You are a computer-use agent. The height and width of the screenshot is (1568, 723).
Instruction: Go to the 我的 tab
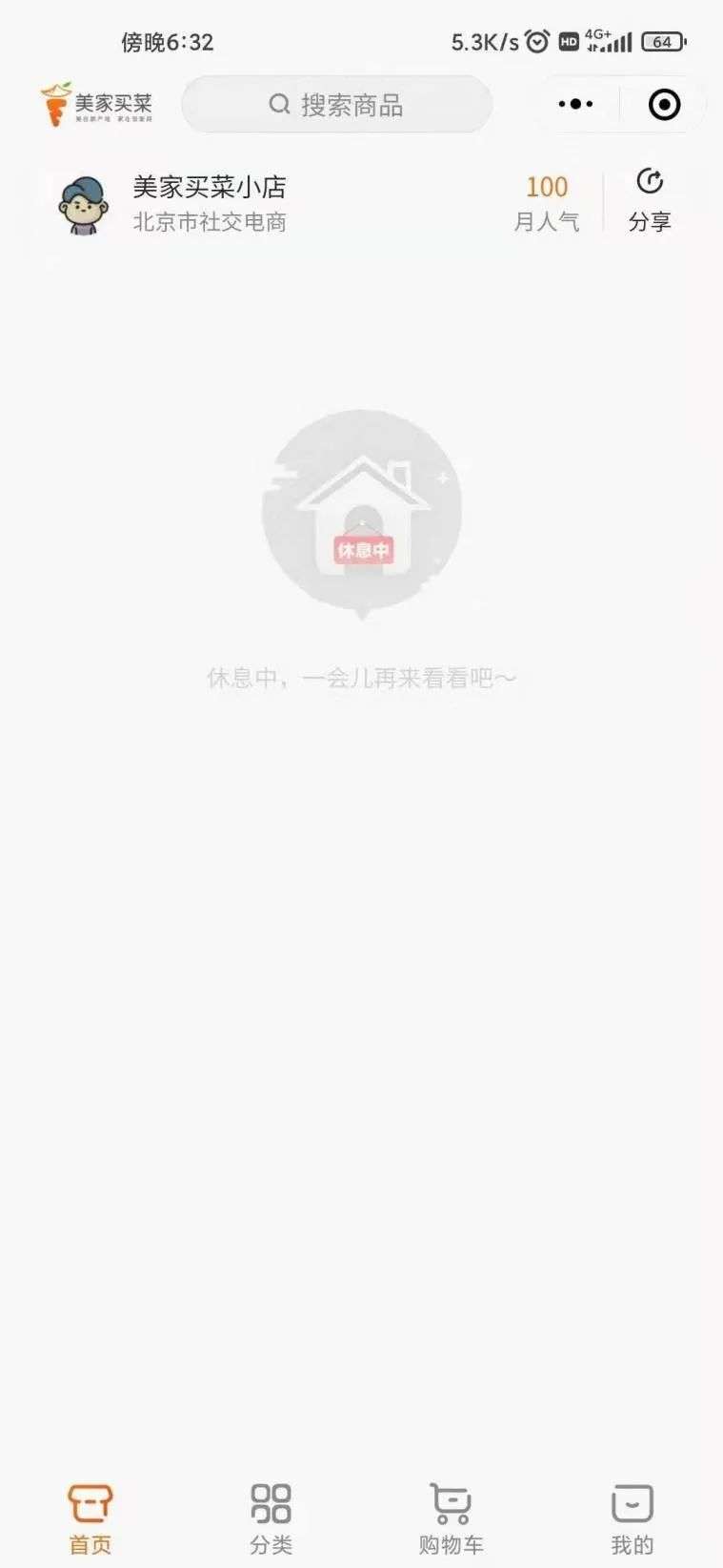632,1519
